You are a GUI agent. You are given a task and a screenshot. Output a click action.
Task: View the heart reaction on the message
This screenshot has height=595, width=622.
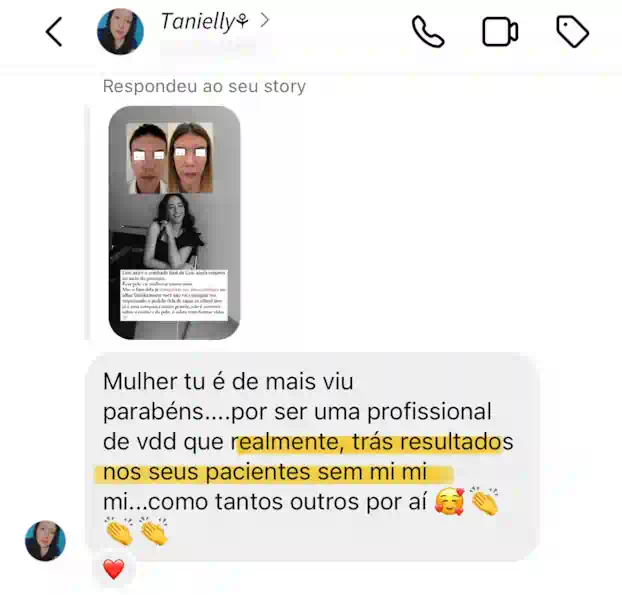[114, 569]
